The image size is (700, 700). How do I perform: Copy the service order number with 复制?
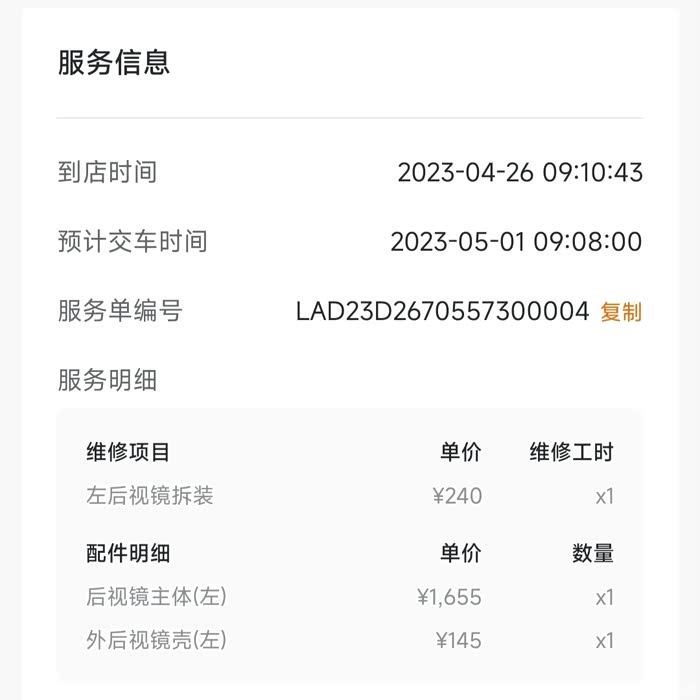[621, 312]
